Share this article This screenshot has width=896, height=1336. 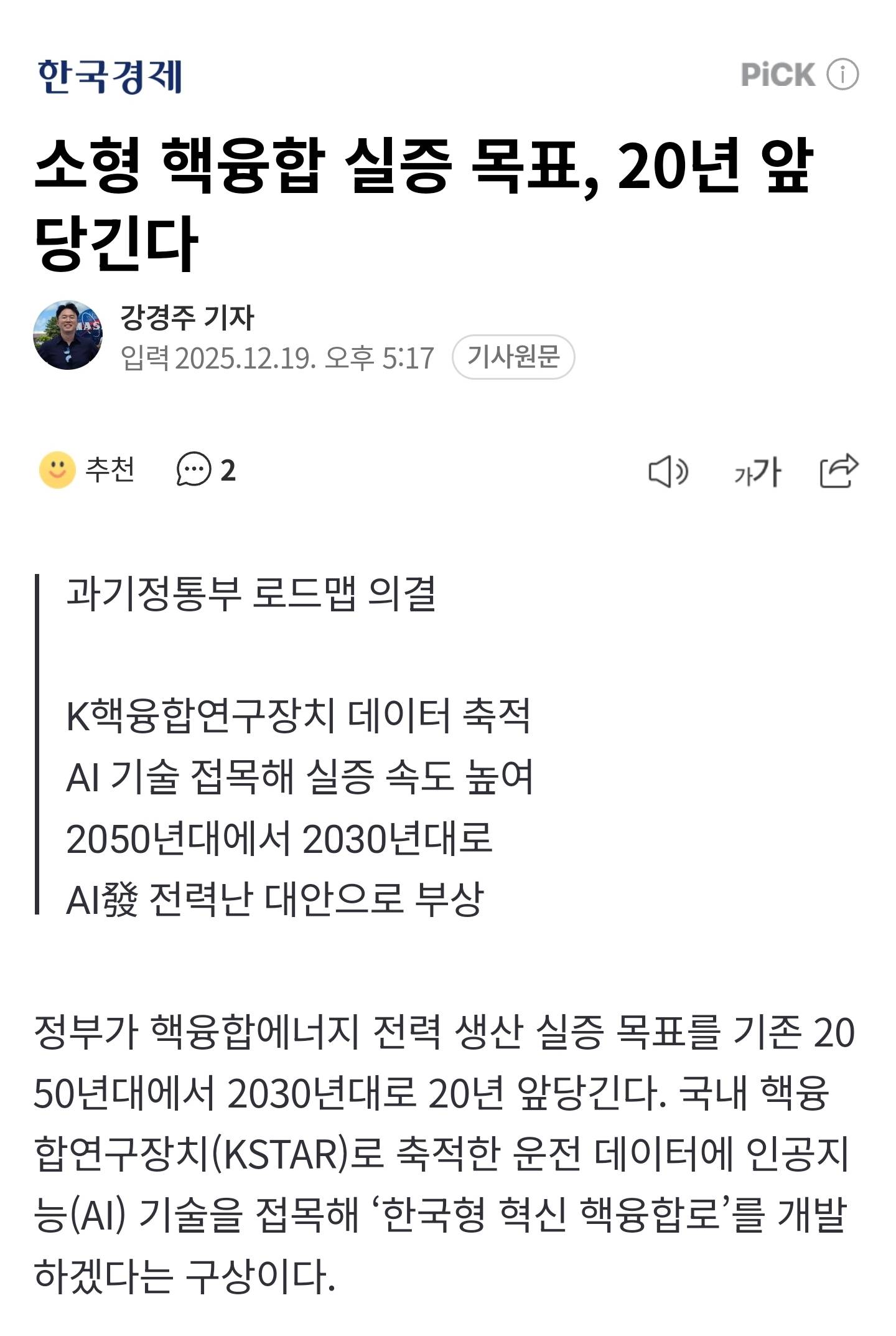coord(838,471)
